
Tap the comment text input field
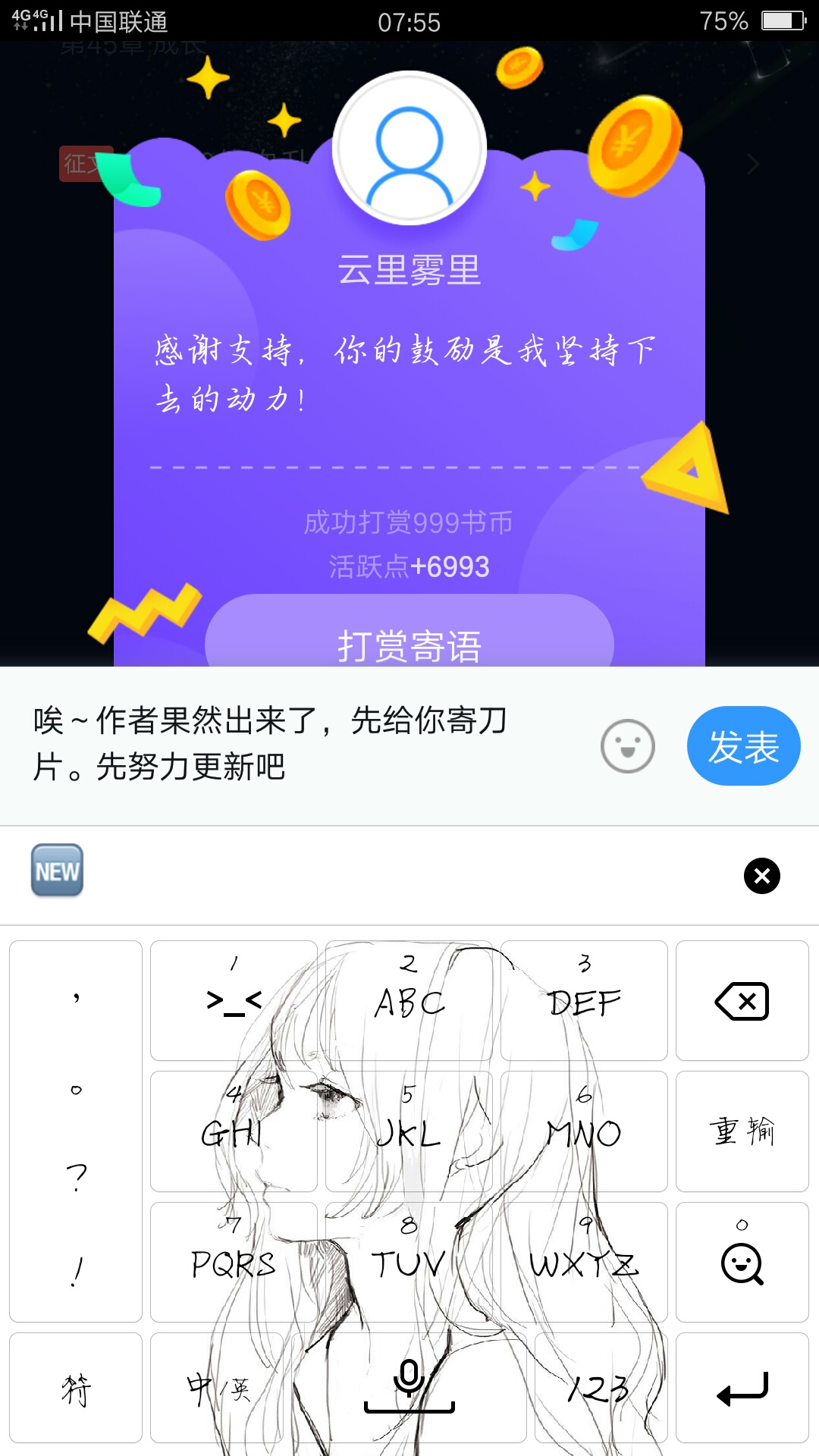303,744
